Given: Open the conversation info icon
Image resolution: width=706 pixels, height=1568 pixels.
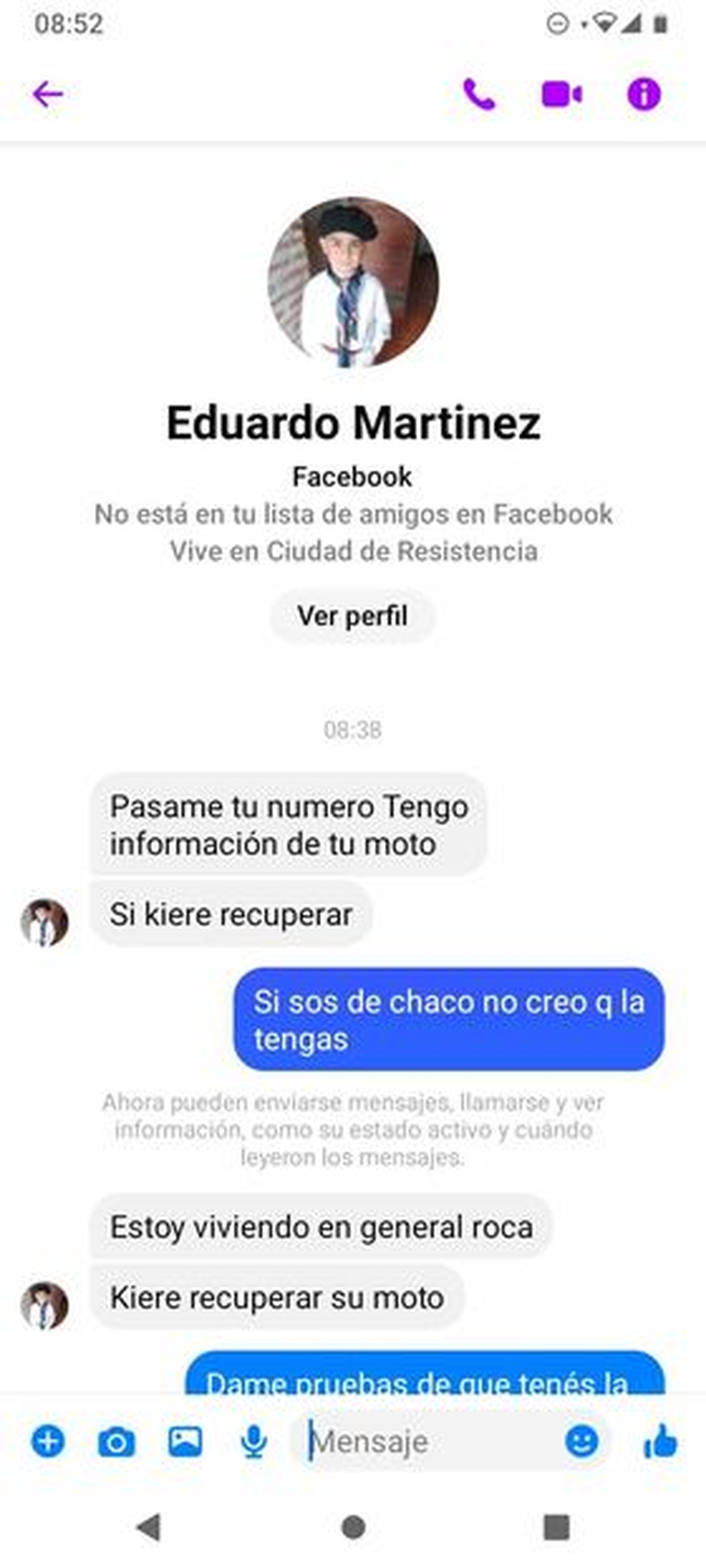Looking at the screenshot, I should click(644, 94).
